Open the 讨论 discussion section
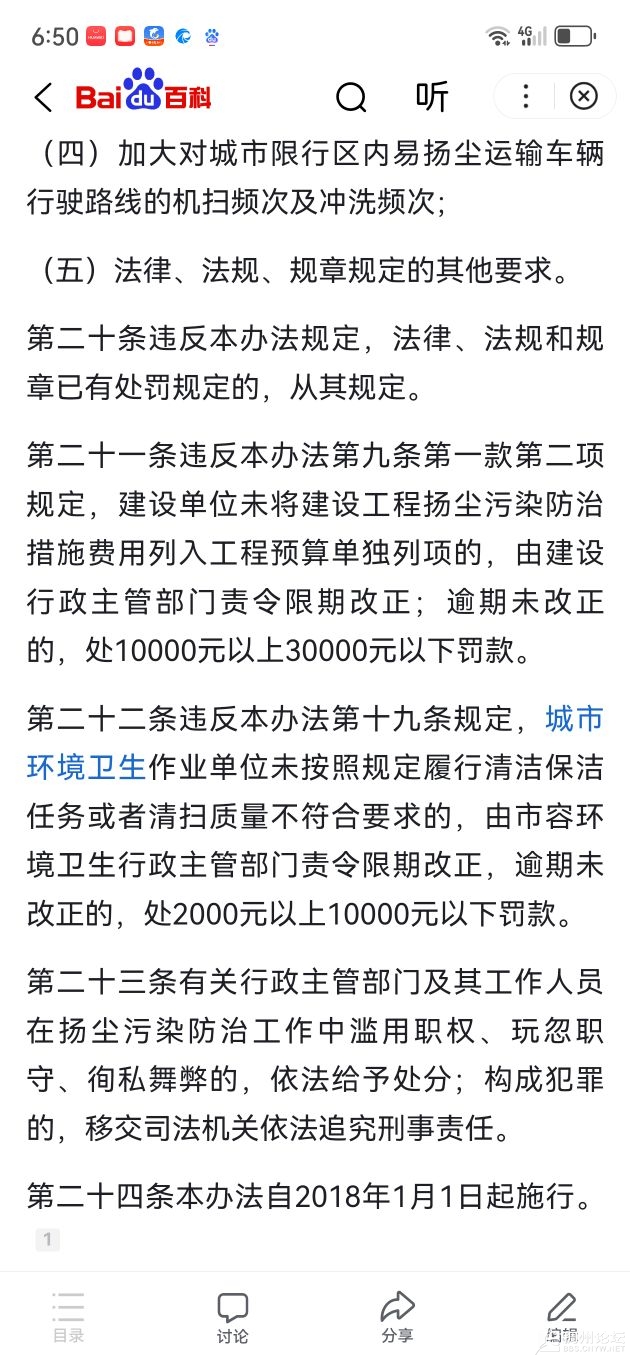The height and width of the screenshot is (1360, 630). pos(233,1316)
